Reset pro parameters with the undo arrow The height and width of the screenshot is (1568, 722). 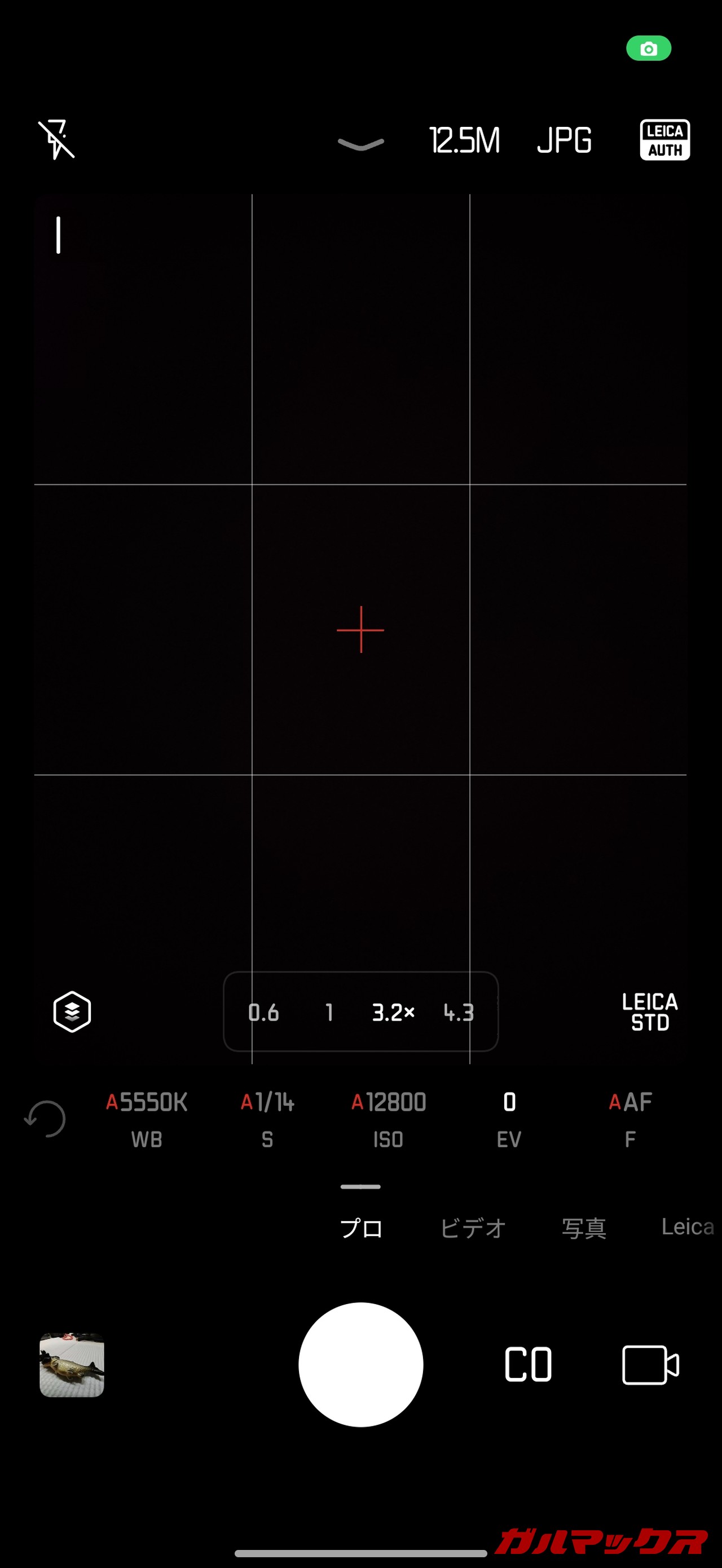pyautogui.click(x=45, y=1119)
